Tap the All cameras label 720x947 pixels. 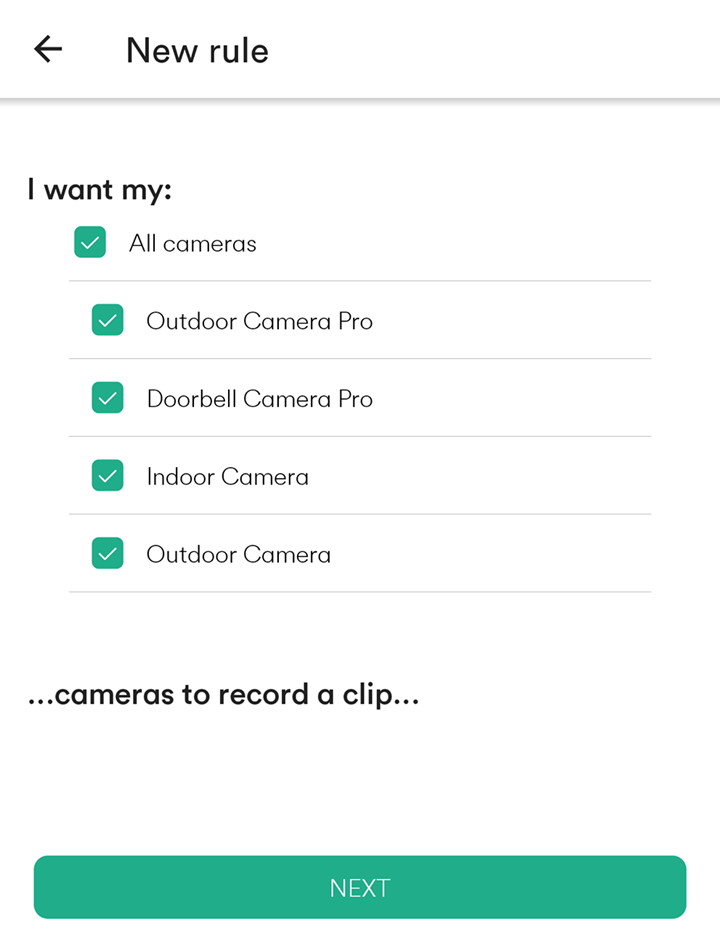point(192,242)
